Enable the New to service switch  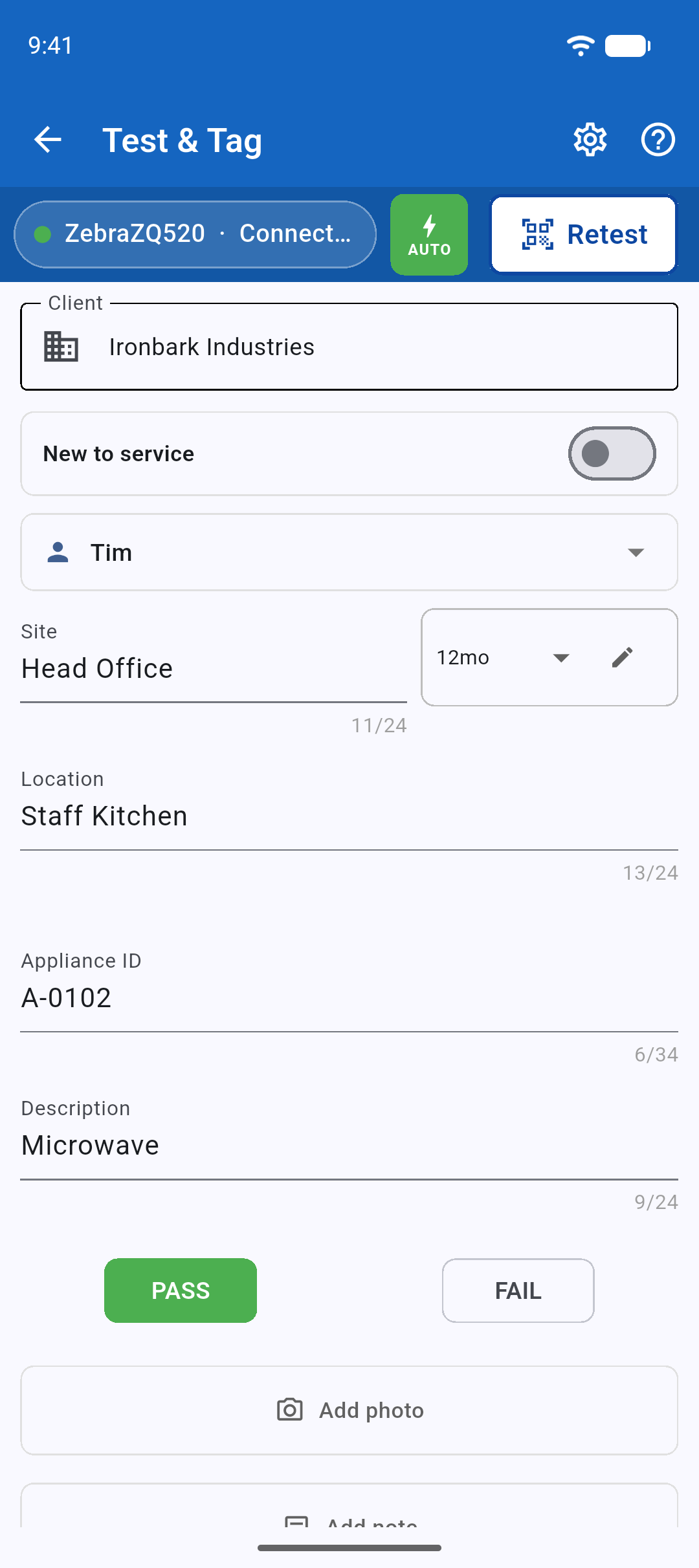[x=612, y=453]
